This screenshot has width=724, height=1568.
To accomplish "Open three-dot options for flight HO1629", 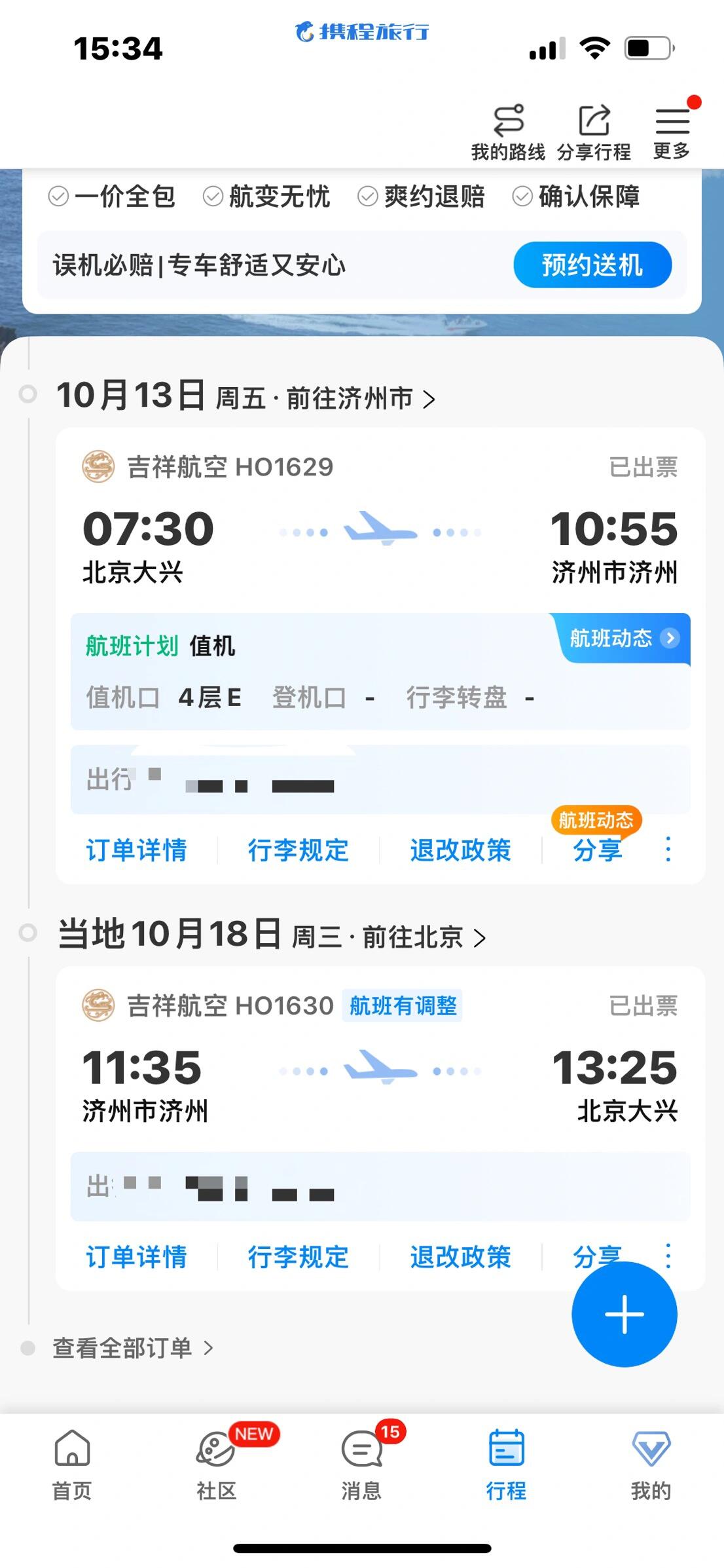I will (x=668, y=849).
